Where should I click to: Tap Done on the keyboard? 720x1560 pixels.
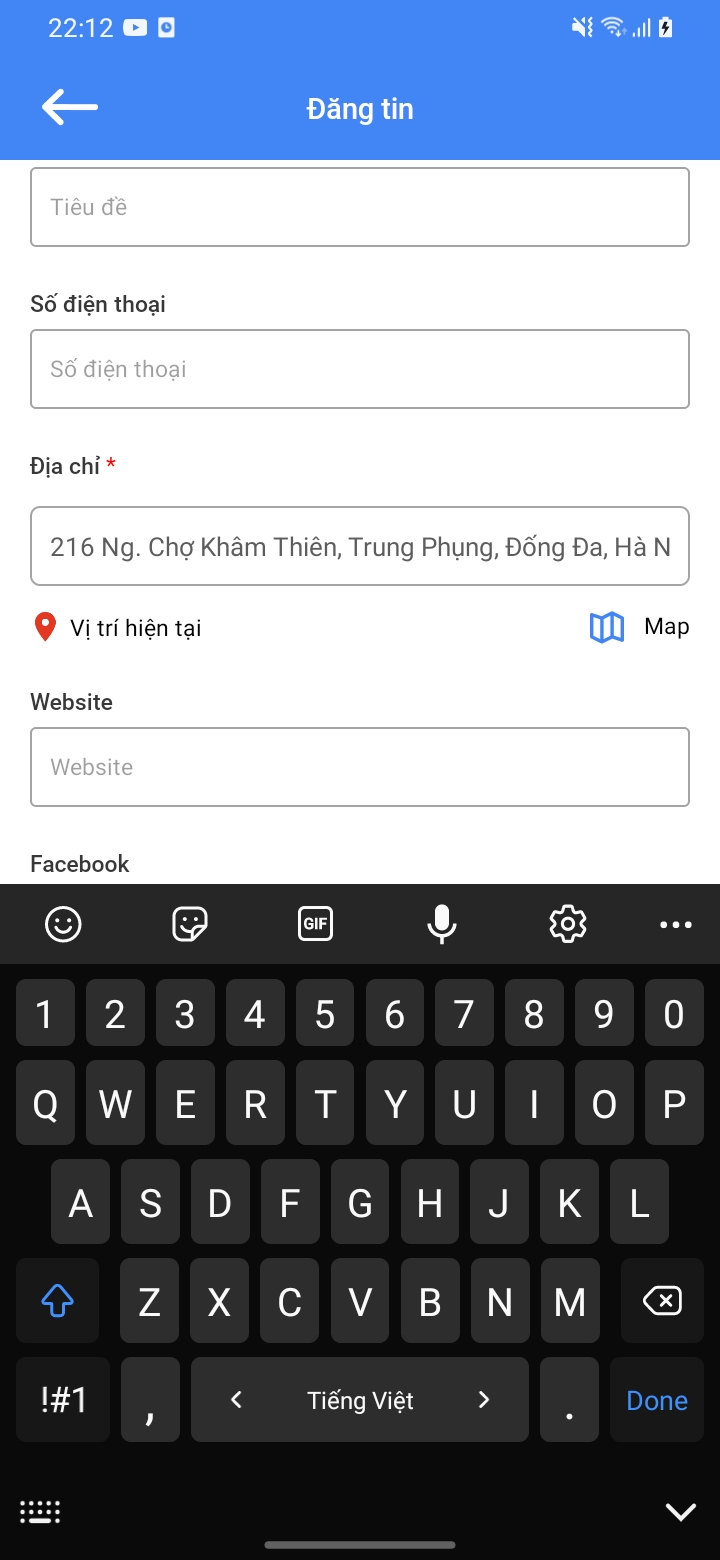[656, 1401]
